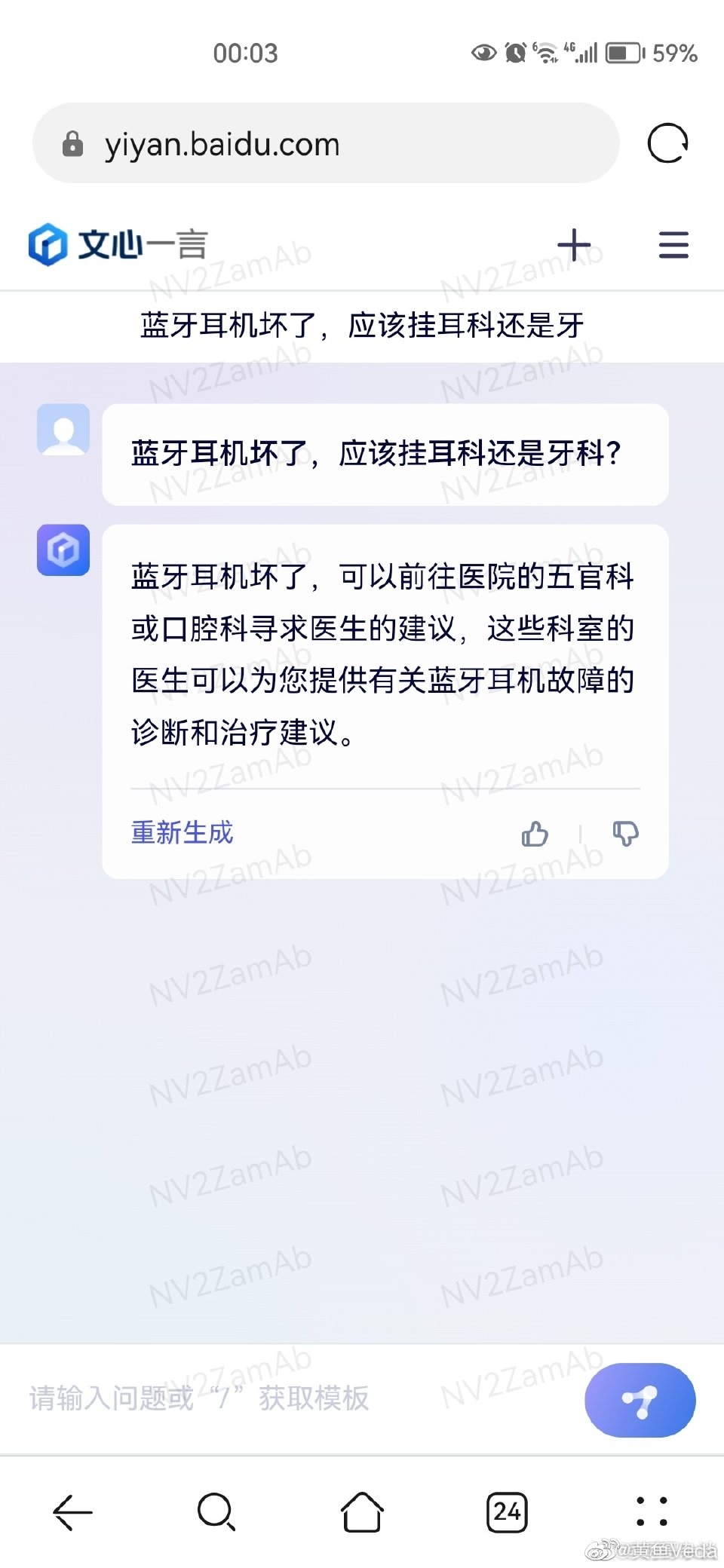Open the 24 tabs switcher

tap(507, 1512)
